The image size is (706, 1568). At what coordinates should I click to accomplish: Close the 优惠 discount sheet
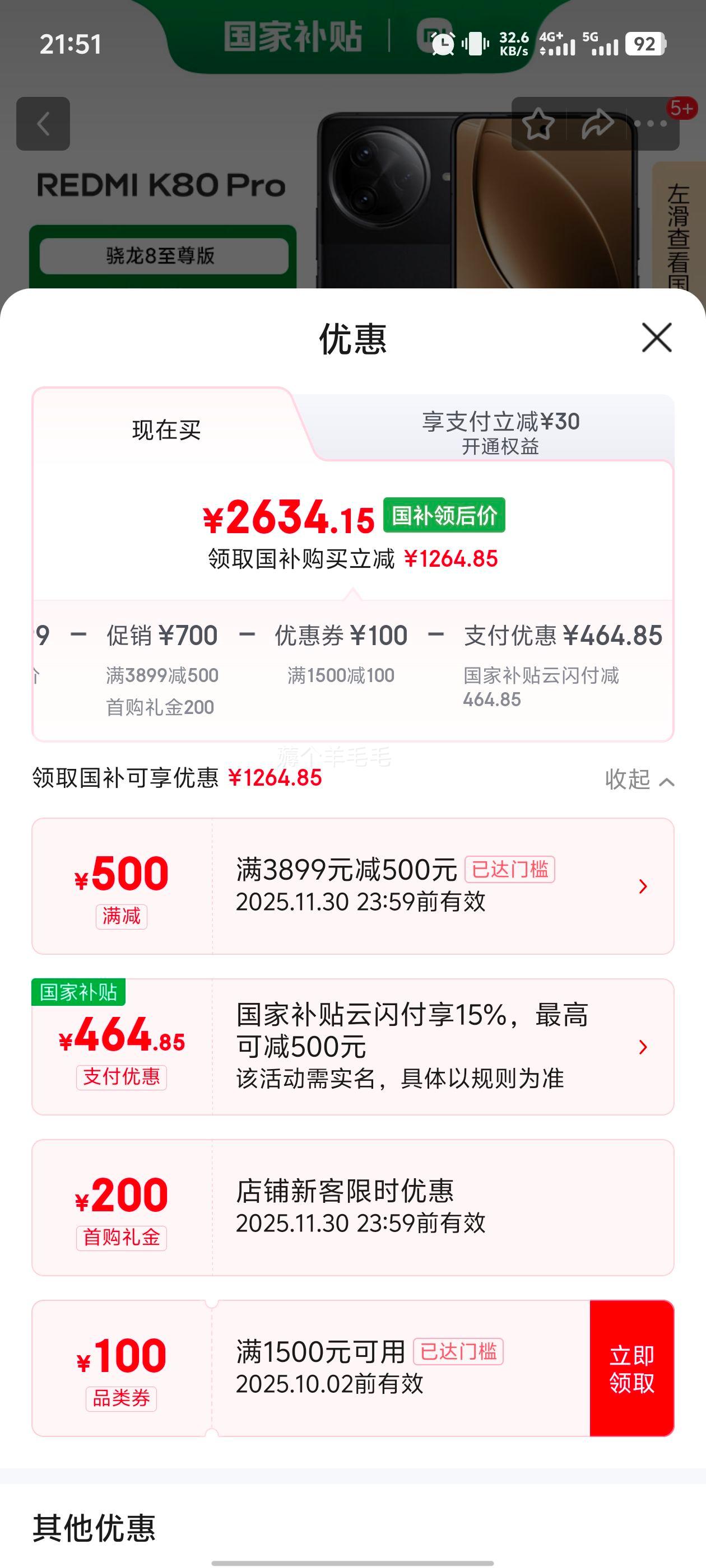656,338
